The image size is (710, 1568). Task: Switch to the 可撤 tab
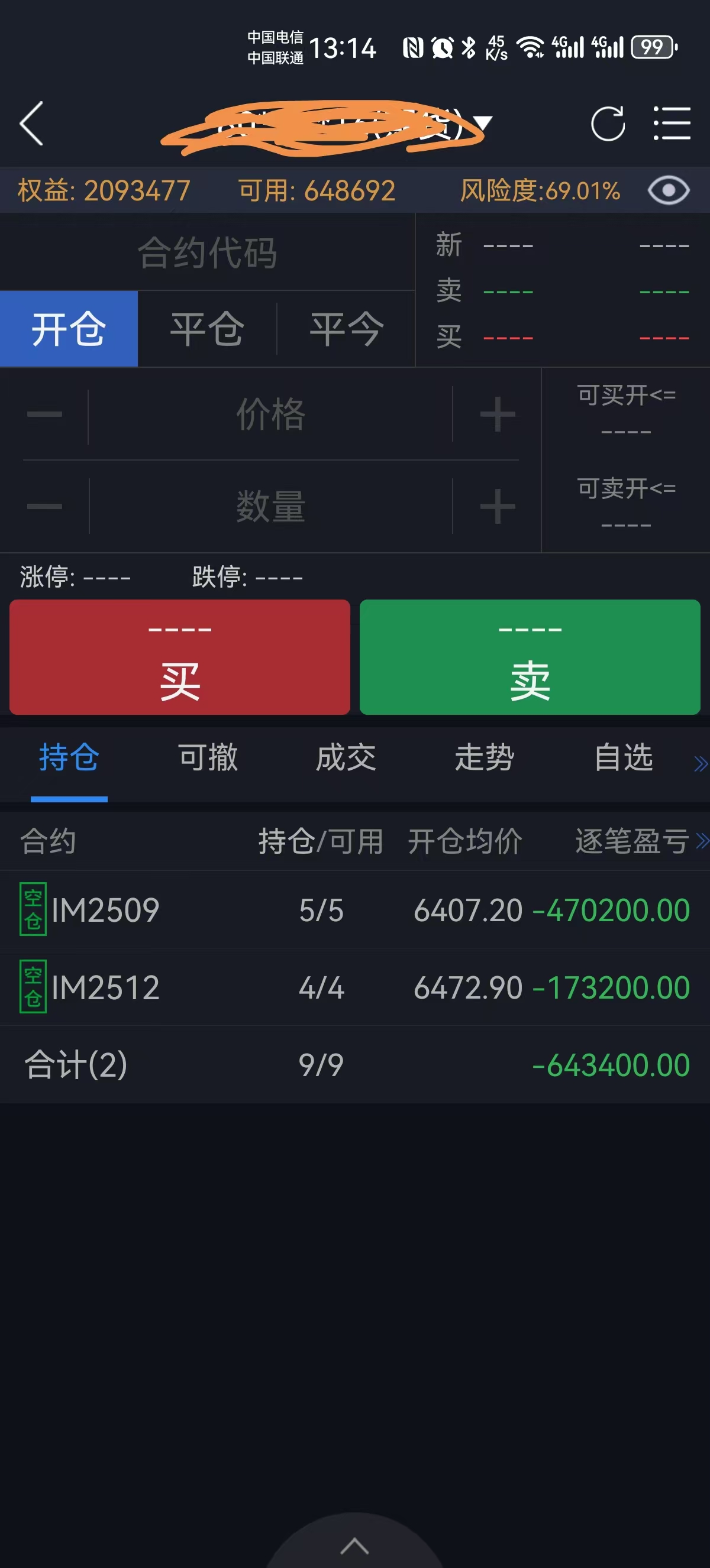(208, 758)
